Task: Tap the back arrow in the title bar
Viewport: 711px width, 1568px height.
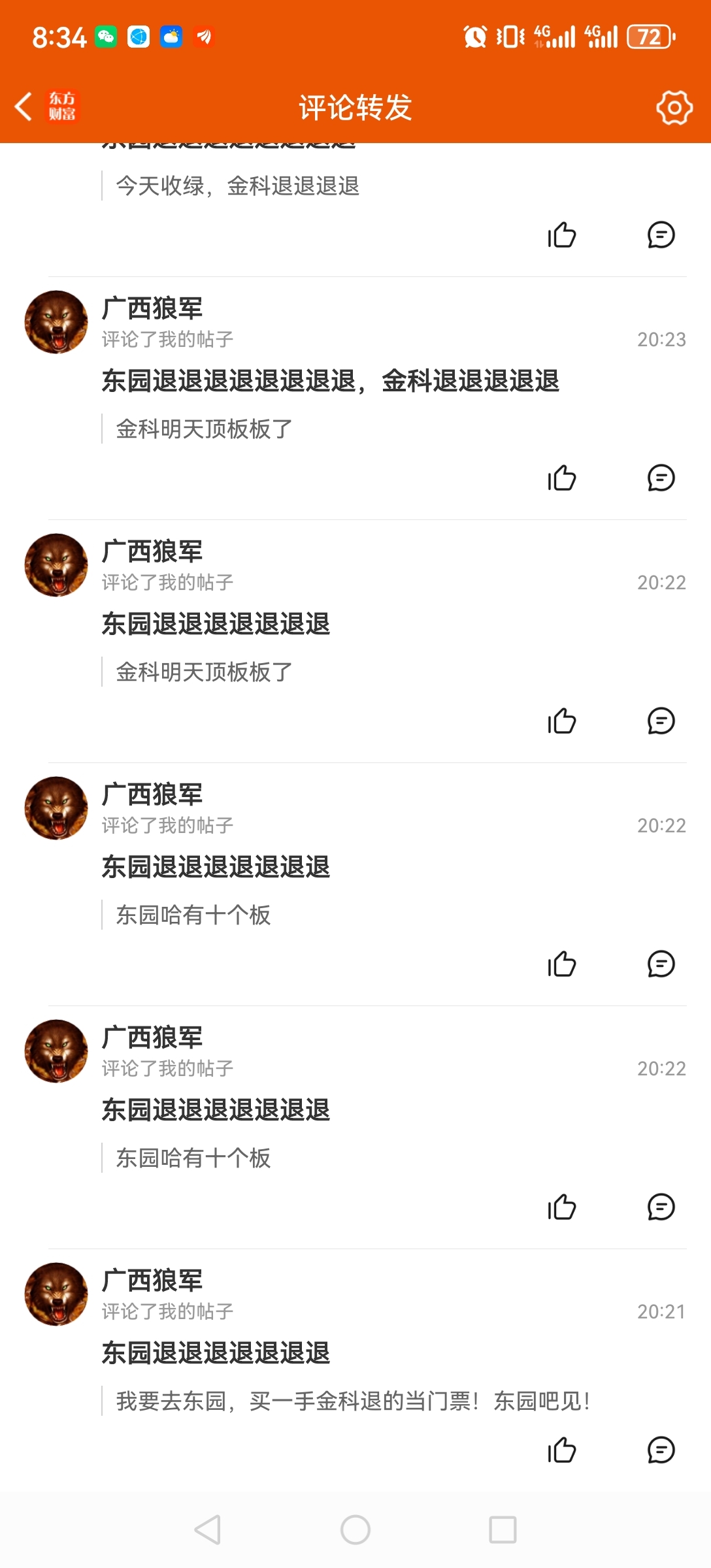Action: coord(24,108)
